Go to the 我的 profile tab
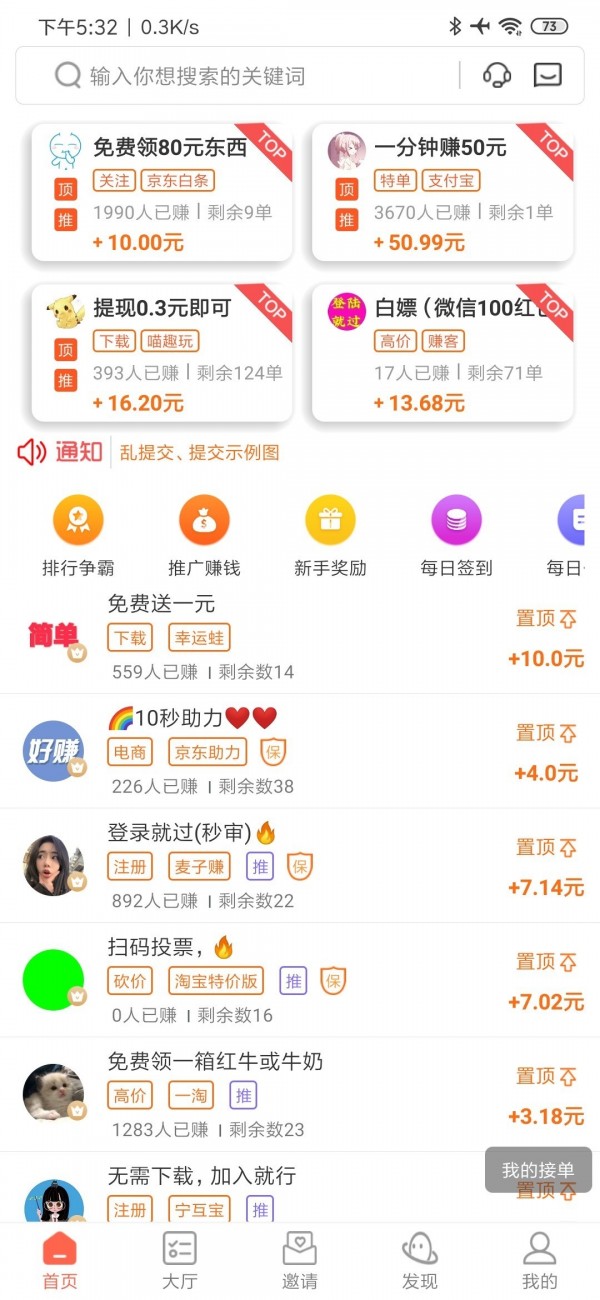This screenshot has width=600, height=1300. click(539, 1261)
